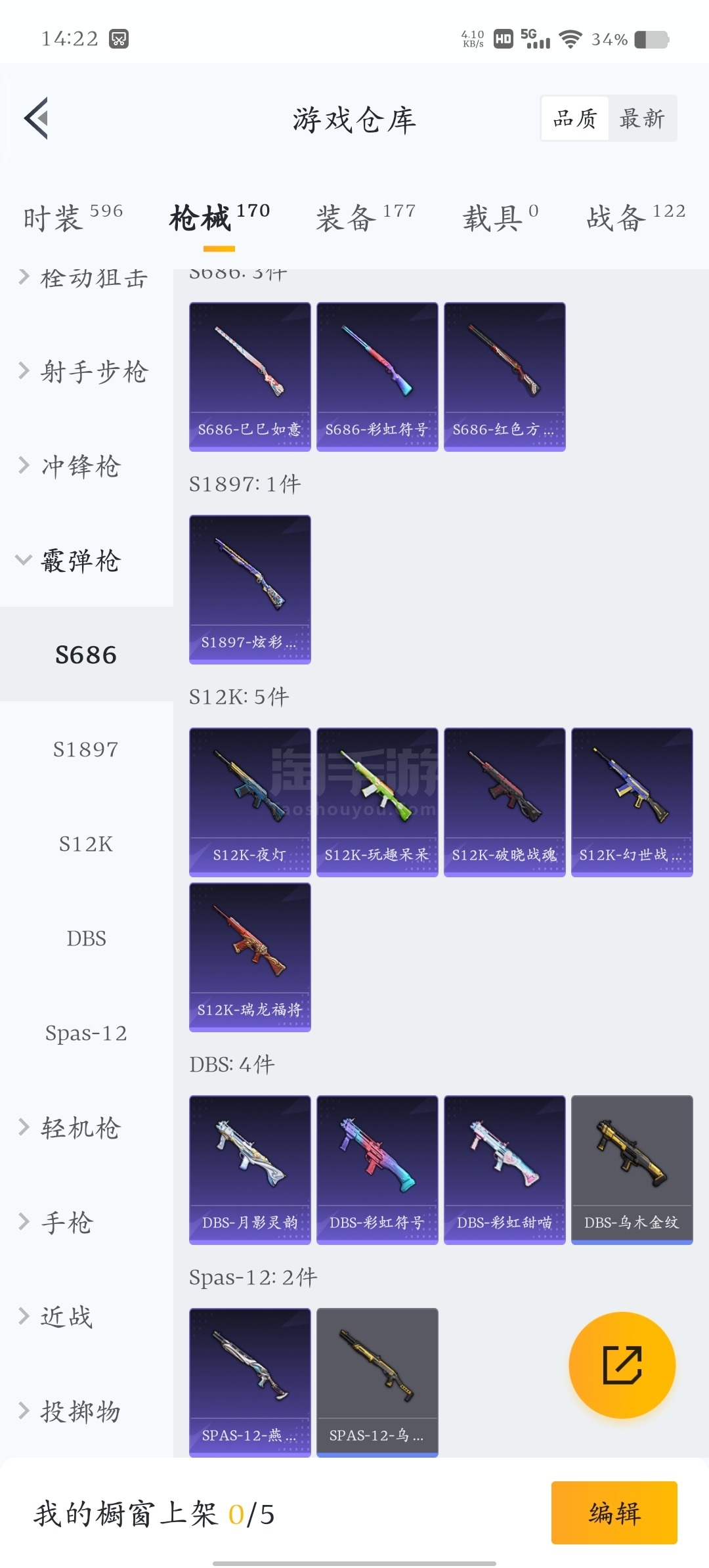Switch to the 时装 tab

(73, 218)
